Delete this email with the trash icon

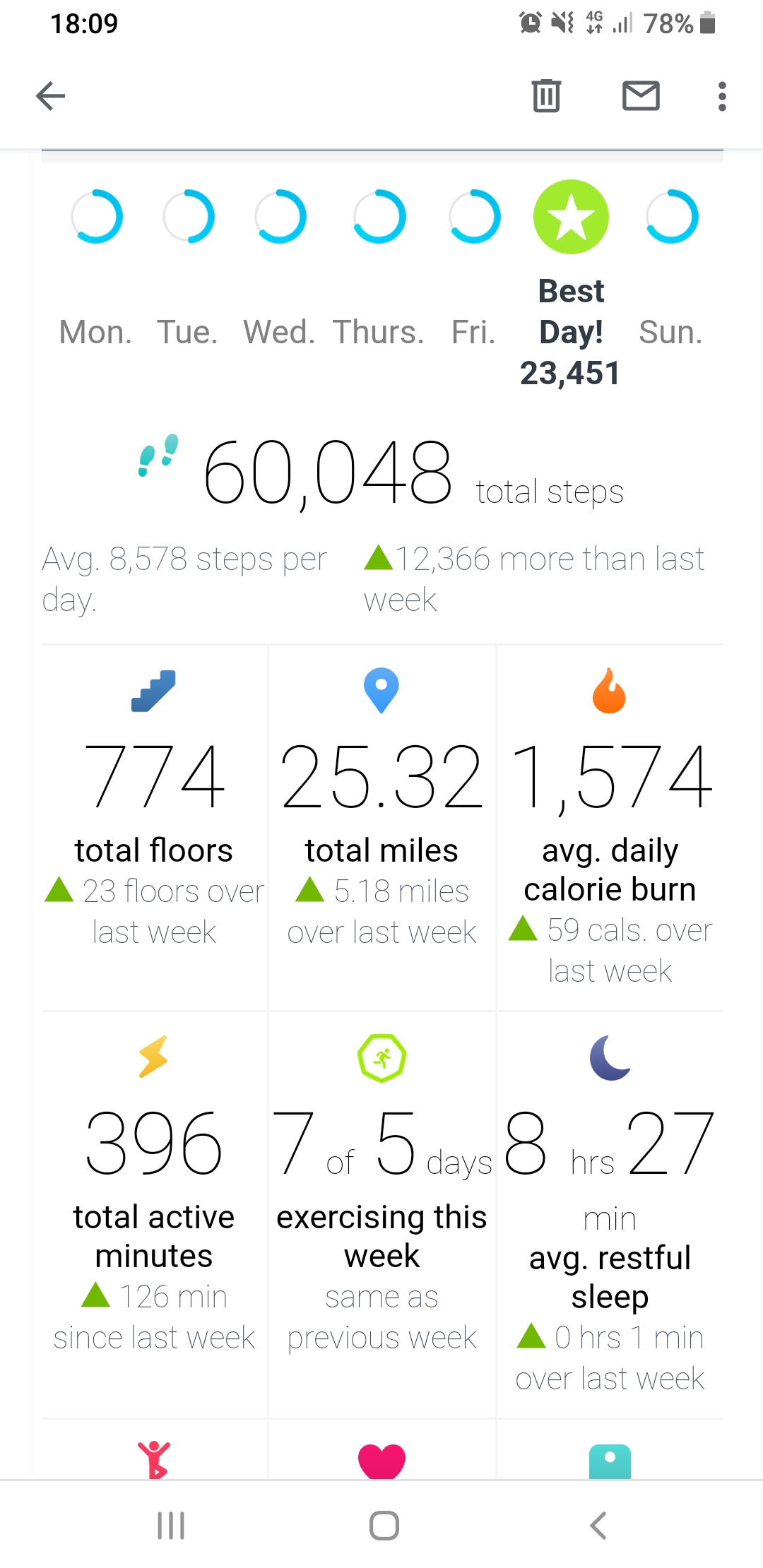tap(546, 96)
